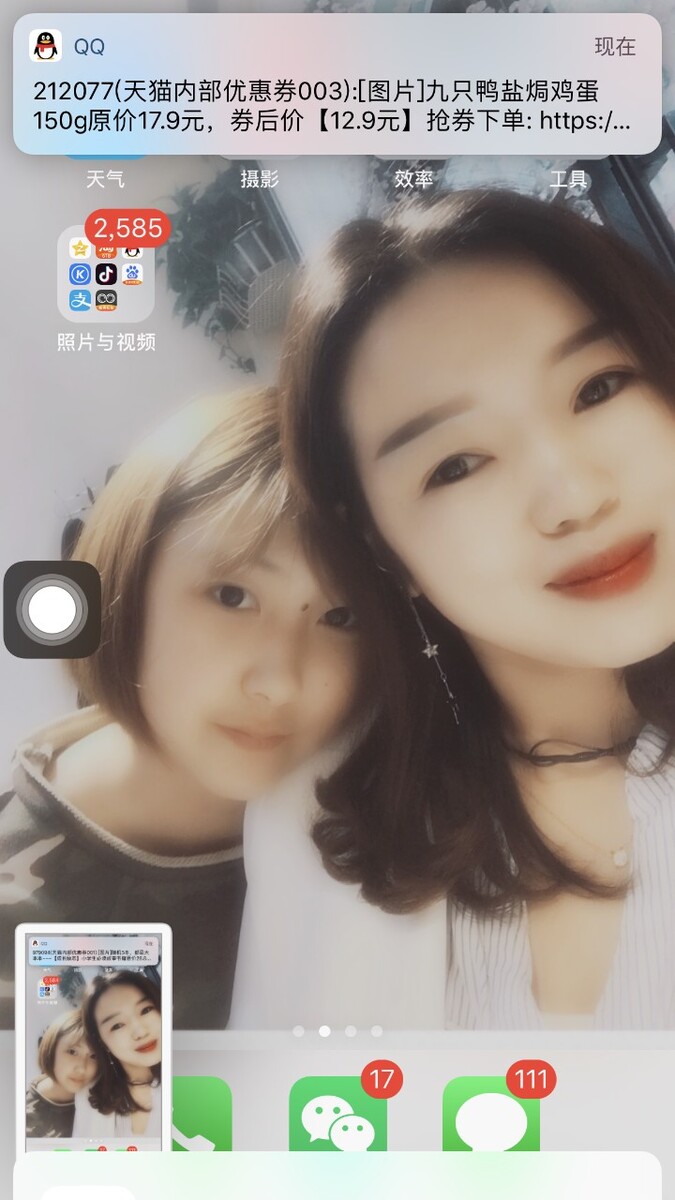Open the screenshot preview thumbnail

94,1036
